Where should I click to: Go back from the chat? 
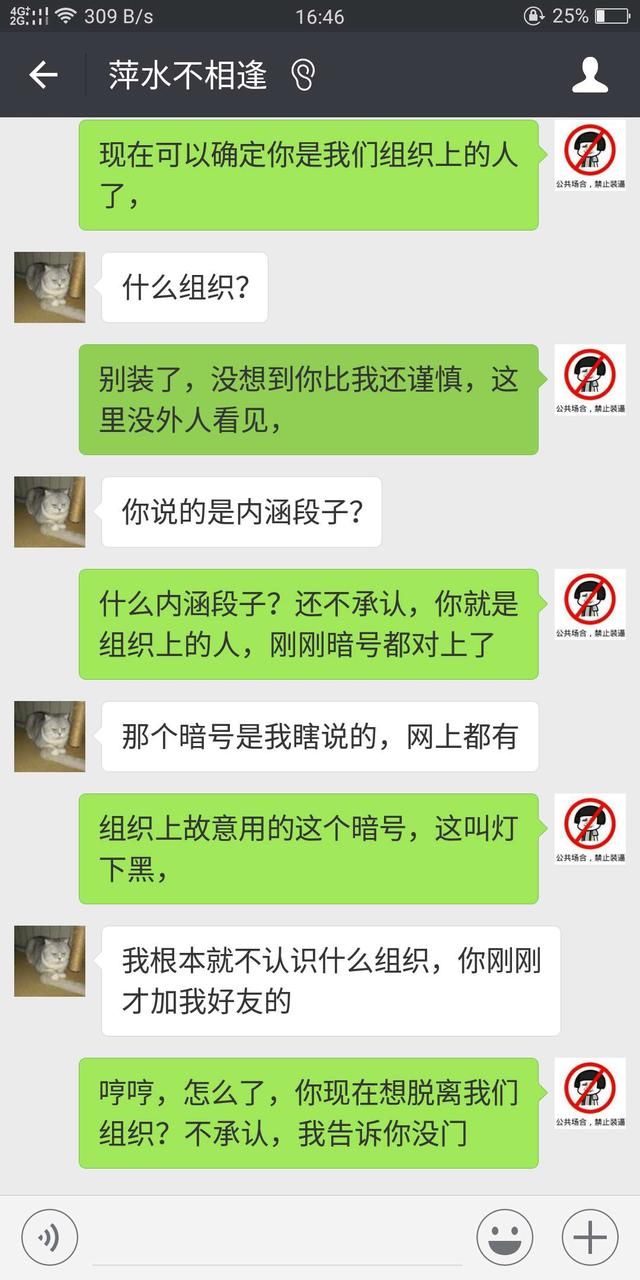coord(43,75)
